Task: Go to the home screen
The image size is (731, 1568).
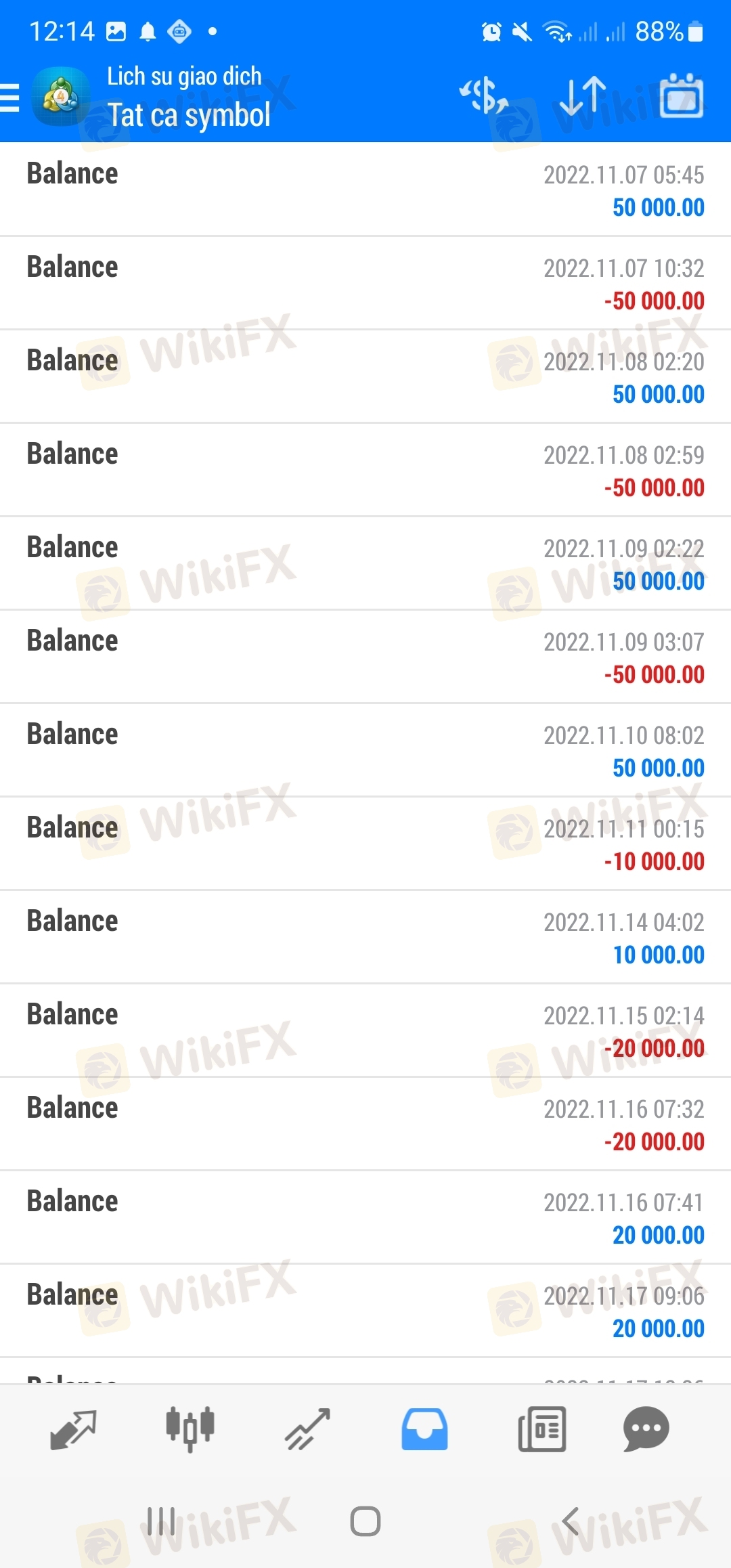Action: point(365,1521)
